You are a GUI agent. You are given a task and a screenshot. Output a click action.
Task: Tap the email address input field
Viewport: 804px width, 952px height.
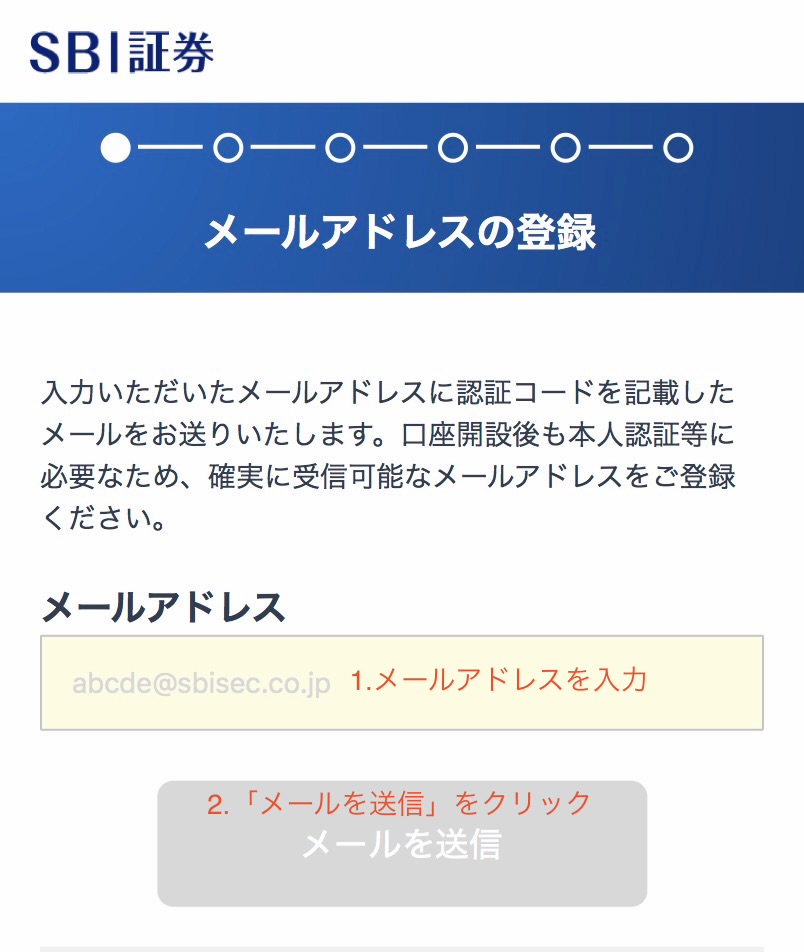click(x=402, y=683)
